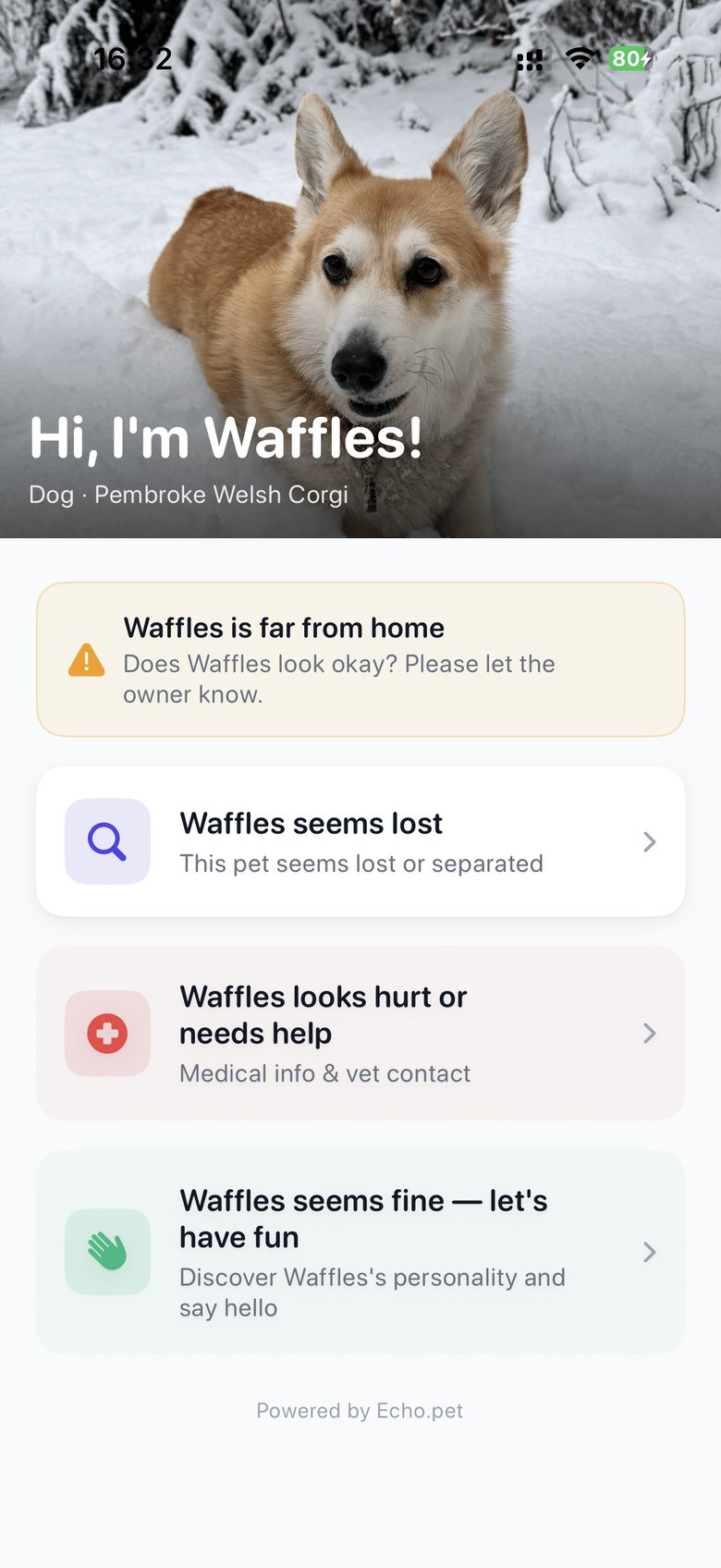Open the Waffles seems lost card
Screen dimensions: 721x1568
pyautogui.click(x=360, y=841)
